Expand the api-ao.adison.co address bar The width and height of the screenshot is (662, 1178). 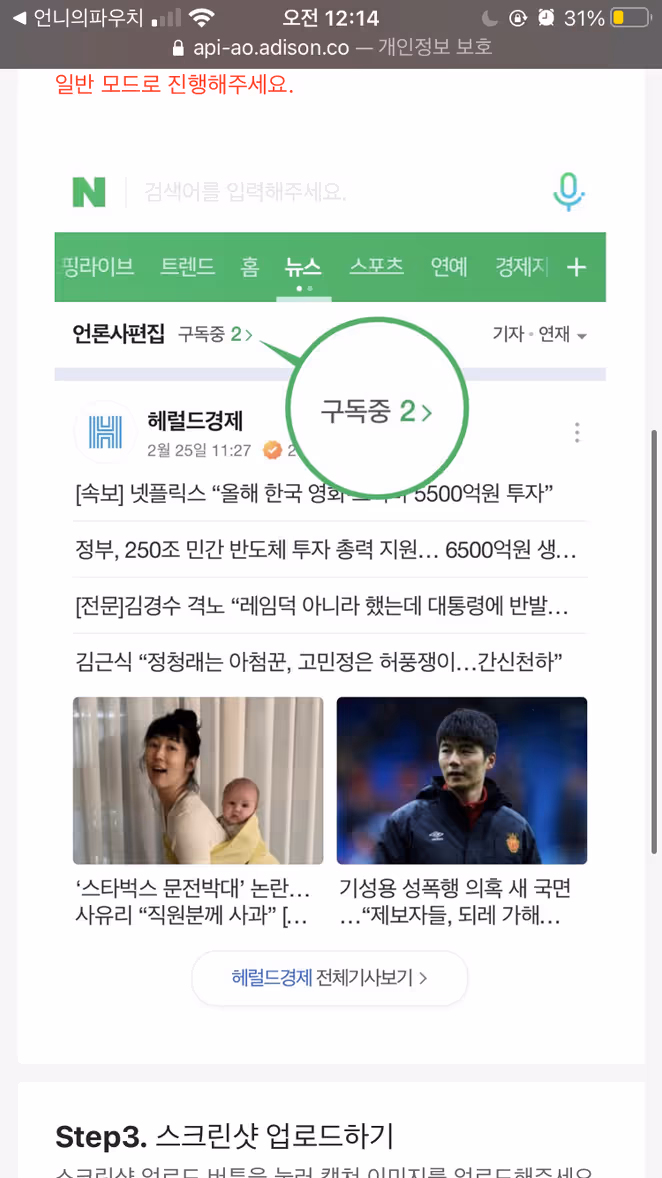331,47
